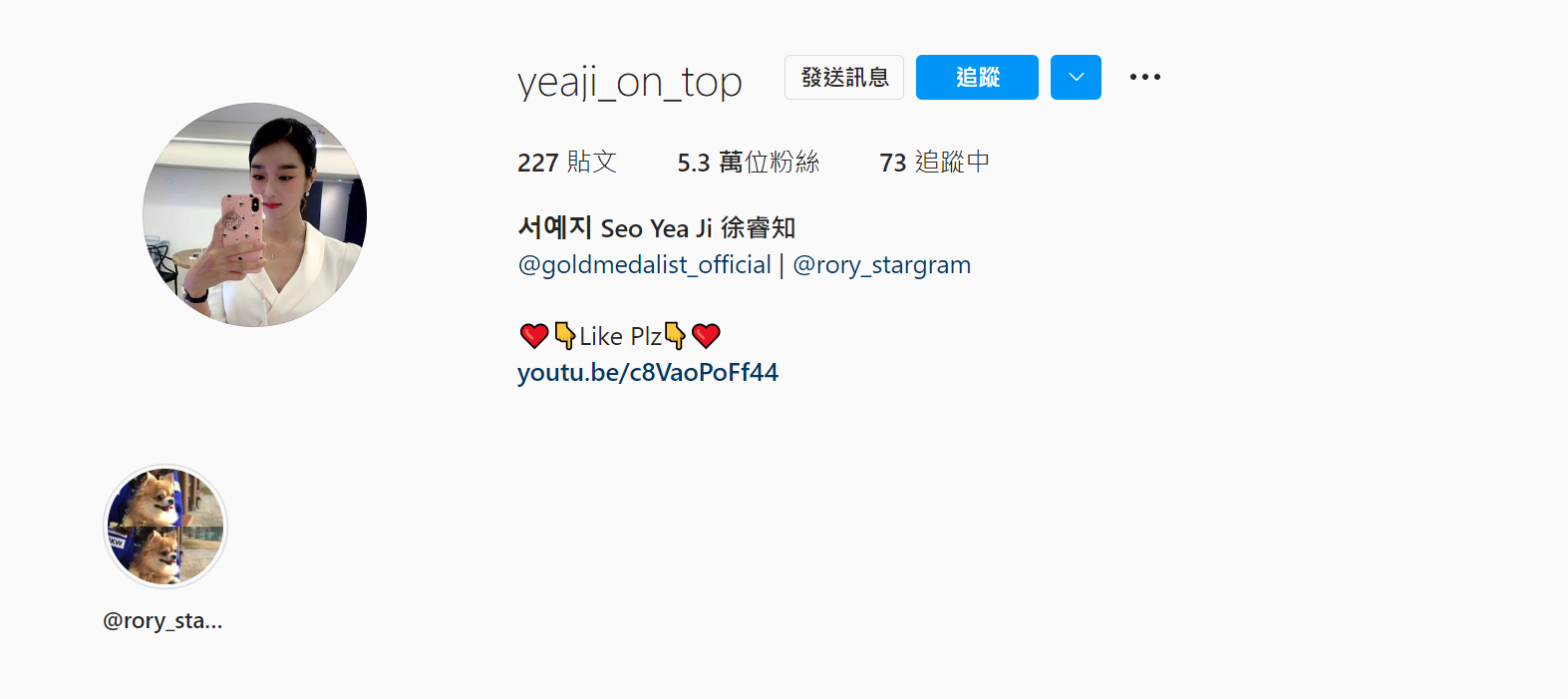Image resolution: width=1568 pixels, height=699 pixels.
Task: View the 73 following list
Action: (934, 163)
